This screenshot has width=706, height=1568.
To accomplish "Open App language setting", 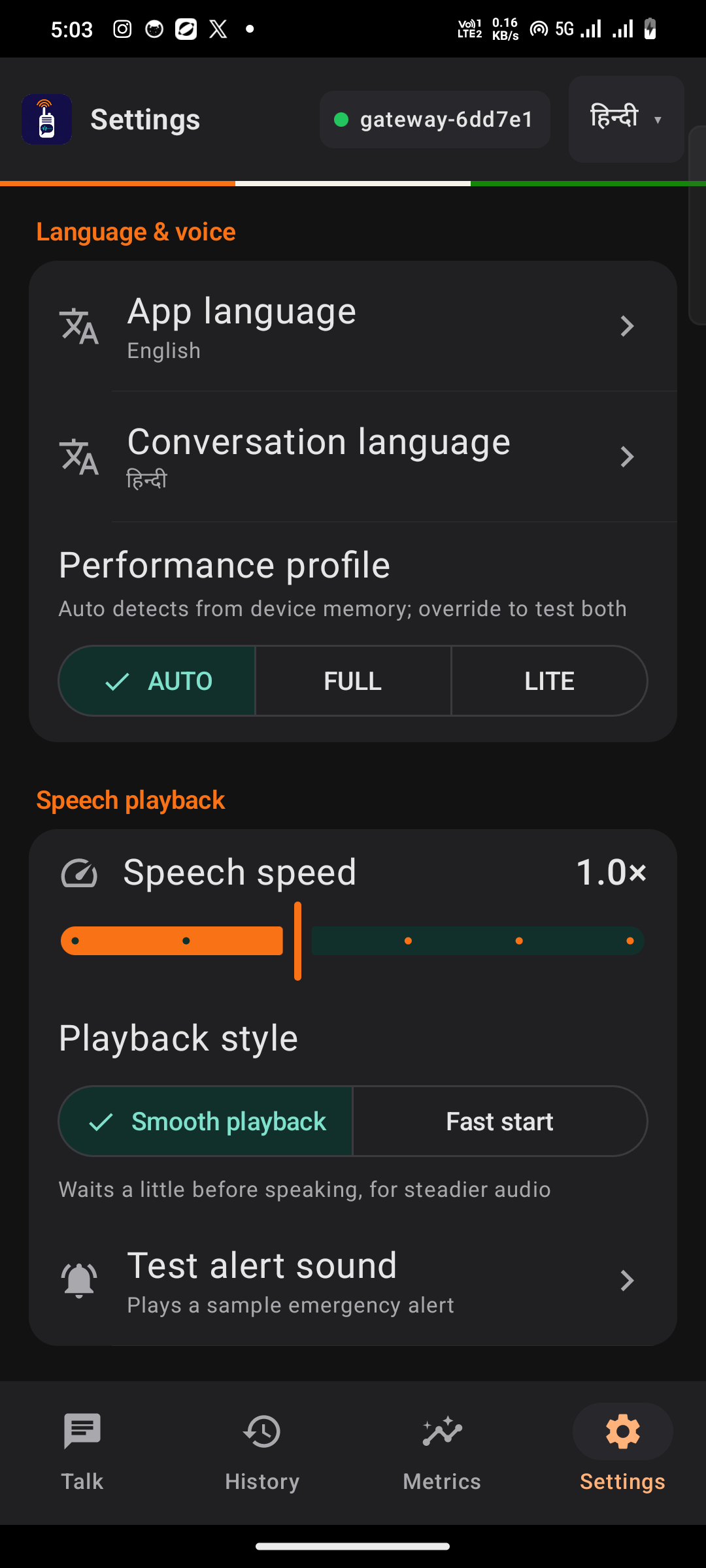I will tap(353, 326).
